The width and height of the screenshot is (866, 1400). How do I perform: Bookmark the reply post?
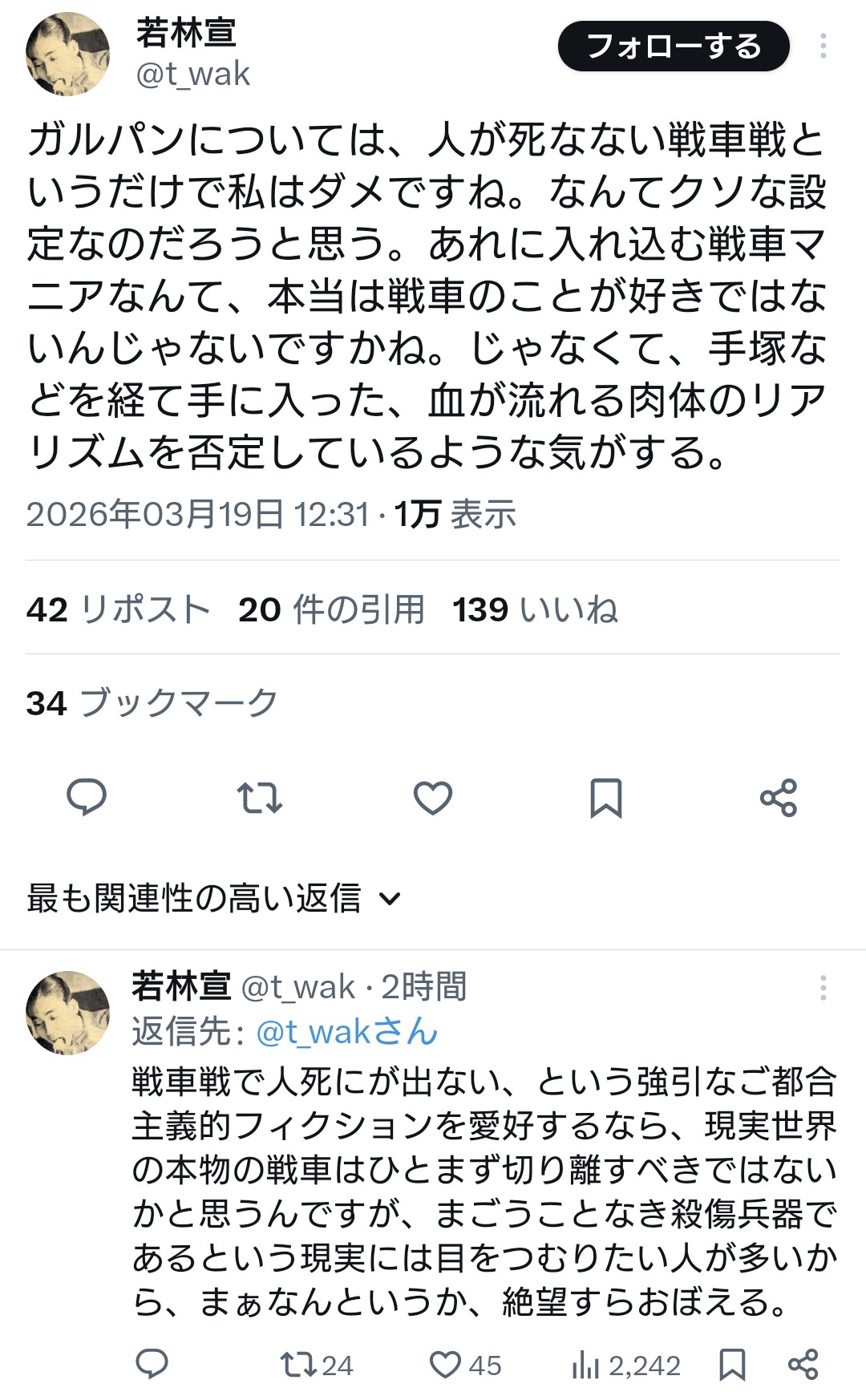point(732,1364)
